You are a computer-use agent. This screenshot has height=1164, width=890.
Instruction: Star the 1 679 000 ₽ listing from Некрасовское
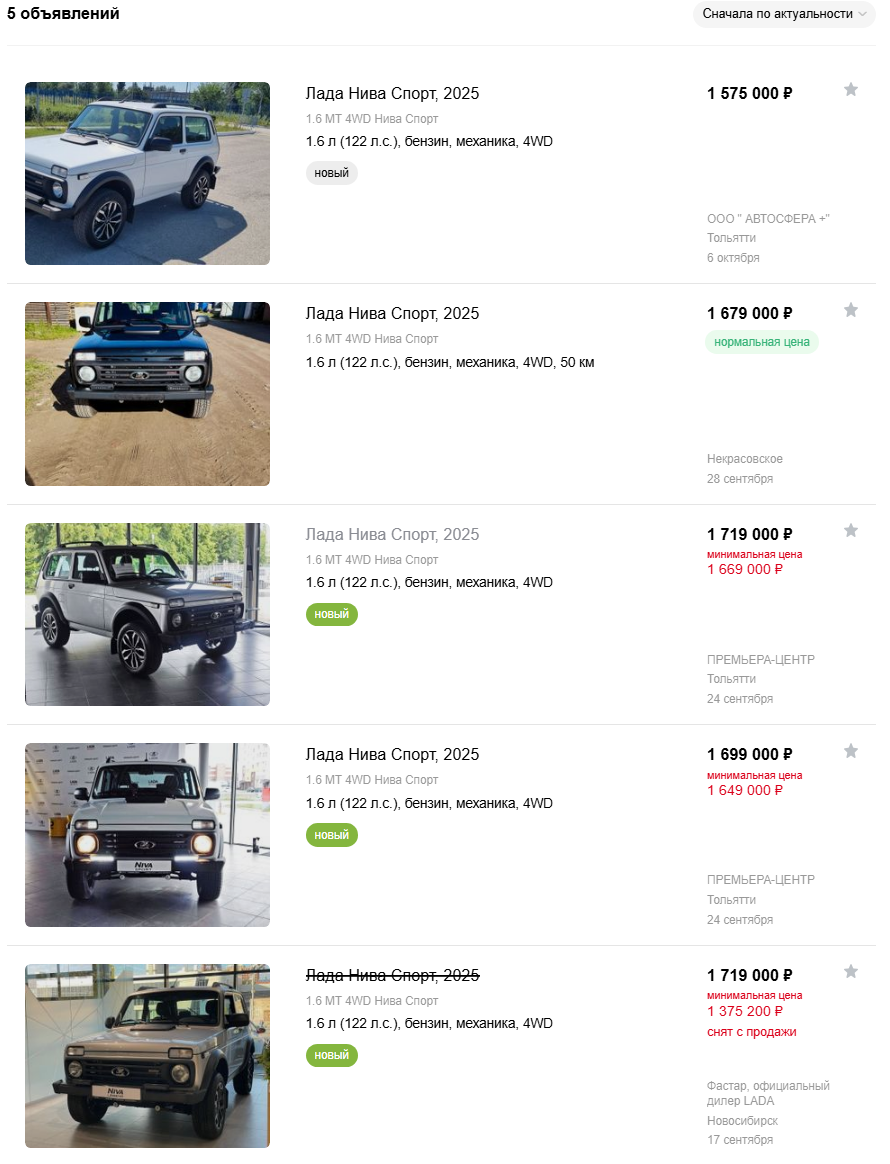[x=851, y=310]
